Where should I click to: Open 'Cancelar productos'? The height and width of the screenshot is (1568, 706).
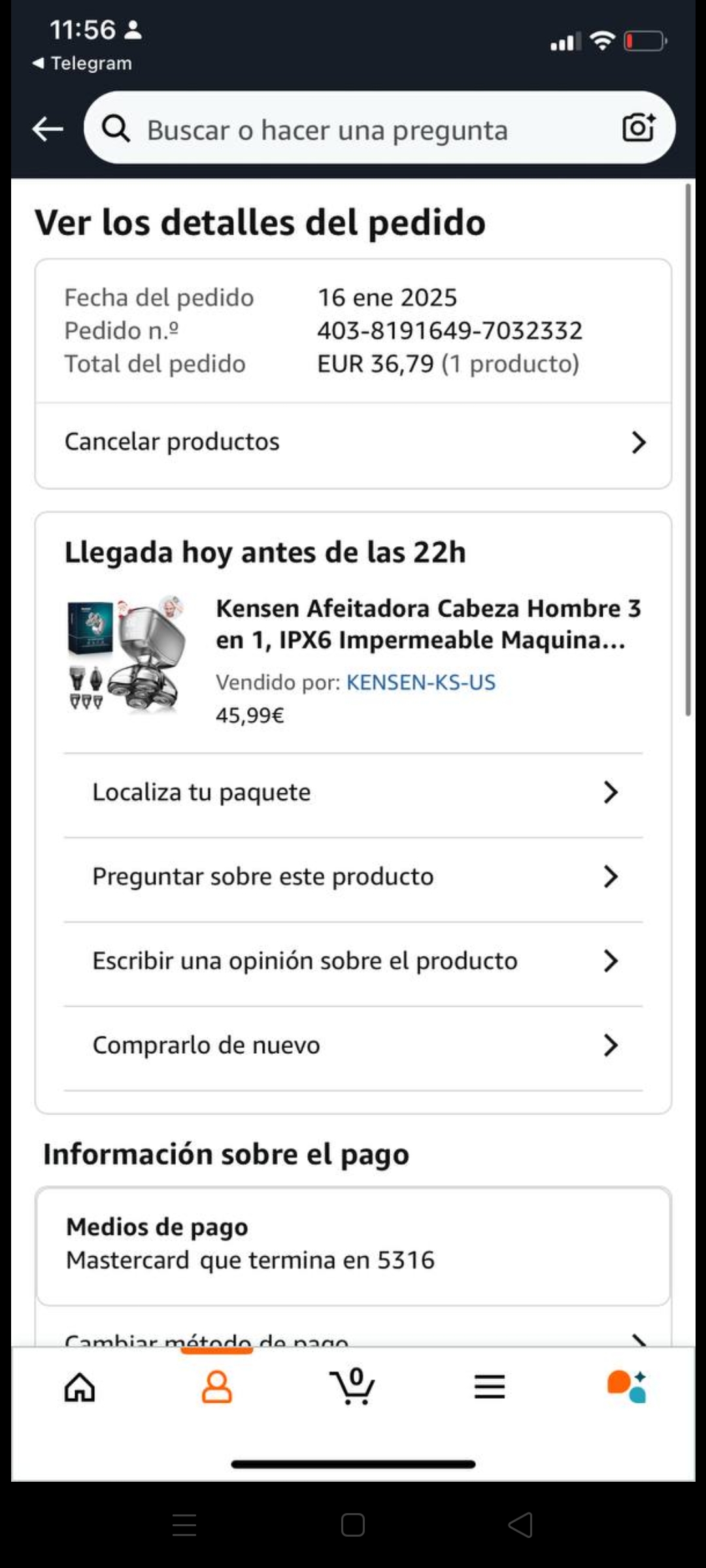[x=353, y=442]
